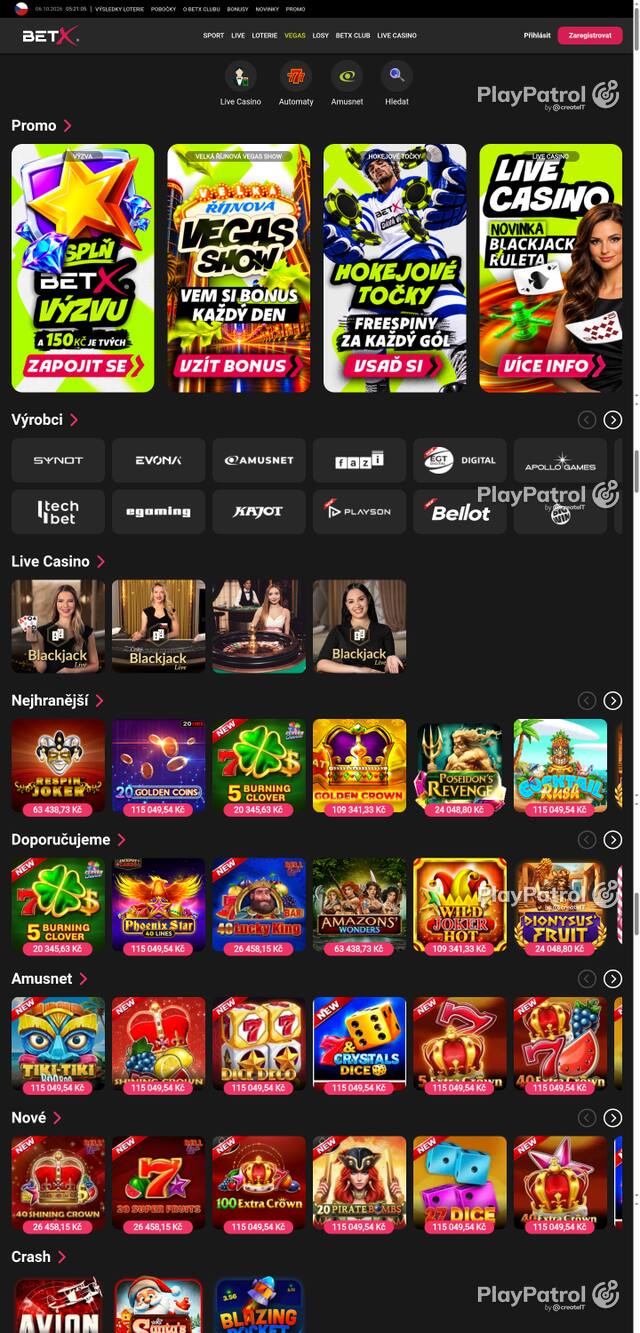Open the Vegas Show bonus banner

[x=239, y=268]
